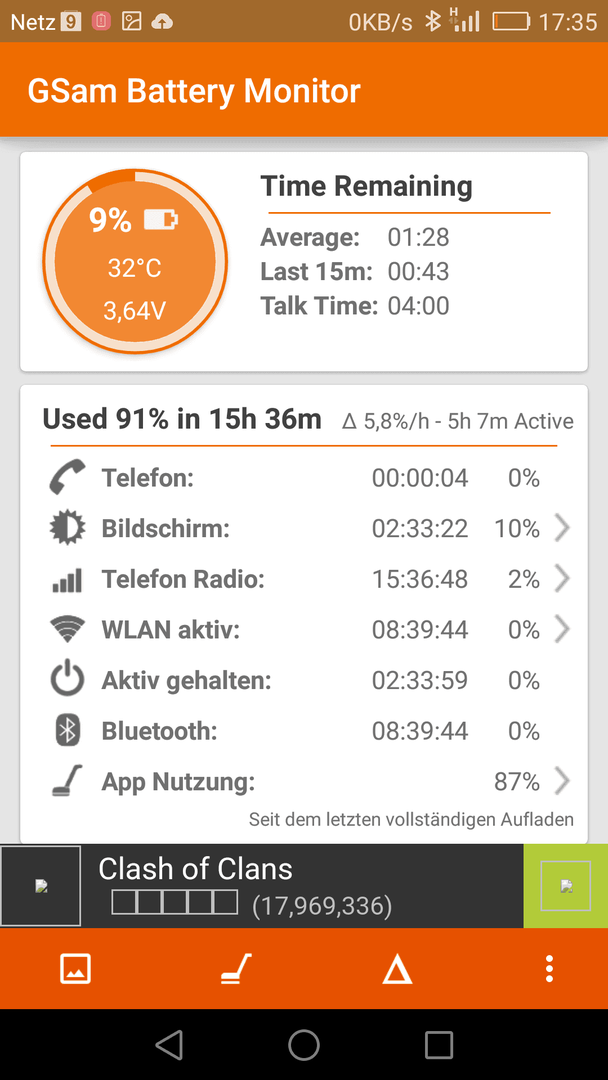Open app usage from the bottom toolbar
608x1080 pixels.
point(235,969)
